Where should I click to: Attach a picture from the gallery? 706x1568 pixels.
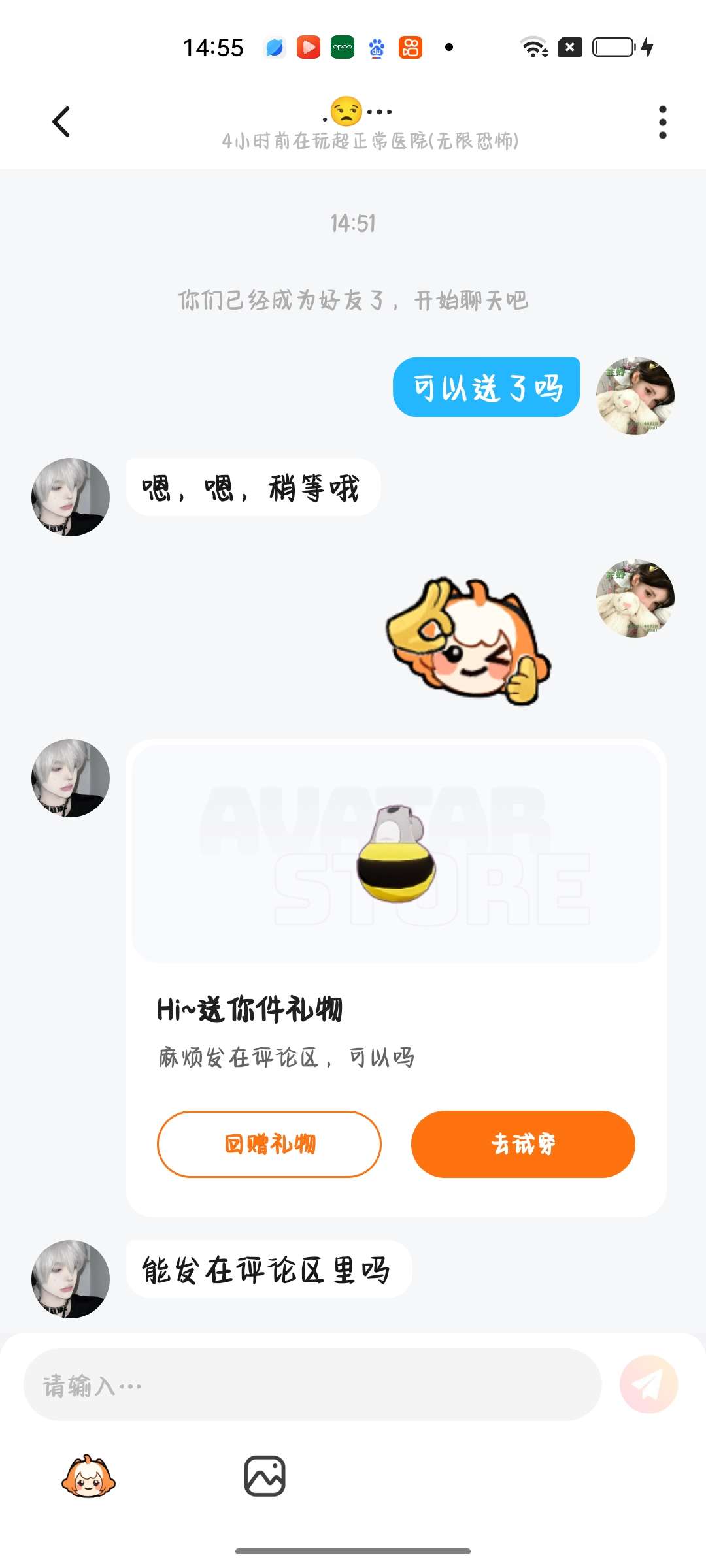265,1476
